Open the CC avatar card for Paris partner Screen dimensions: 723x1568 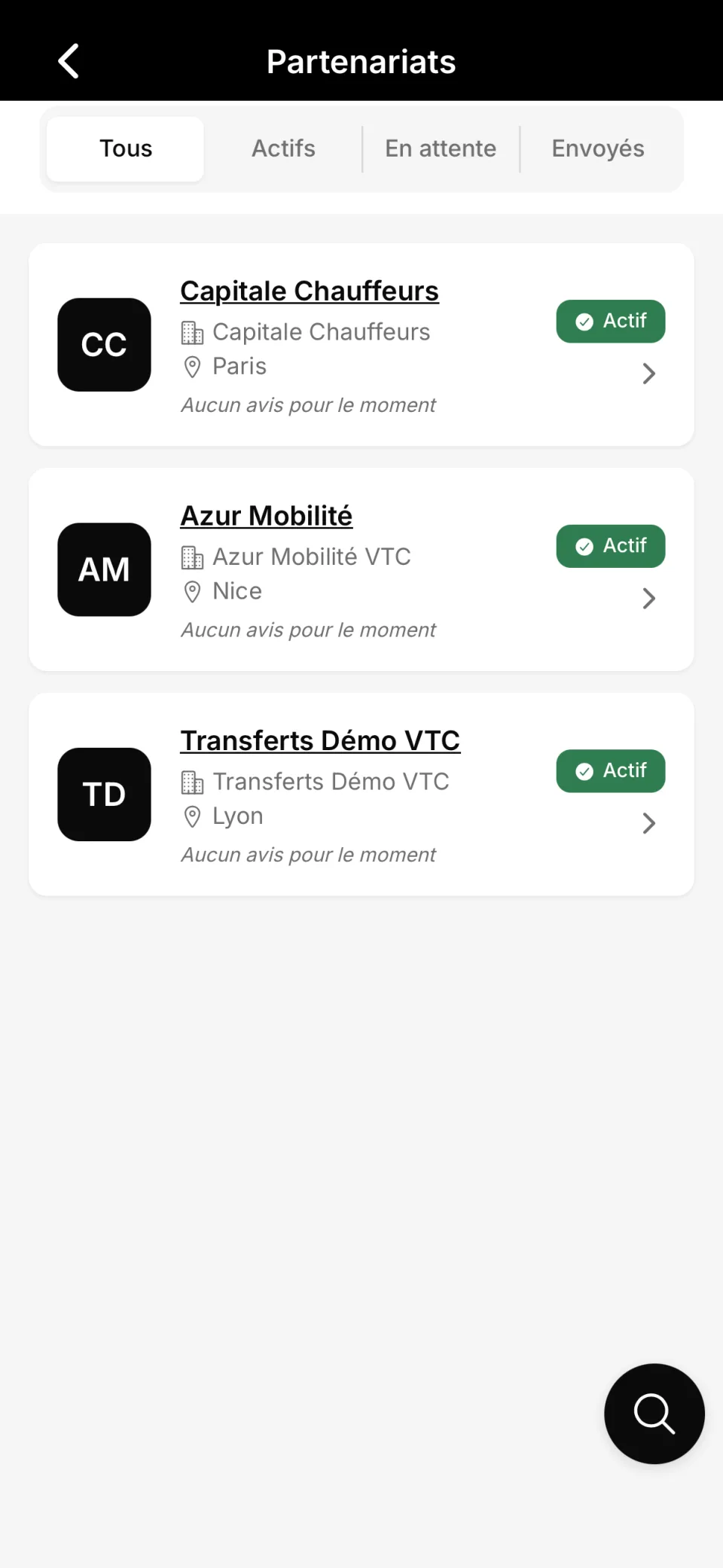click(104, 345)
